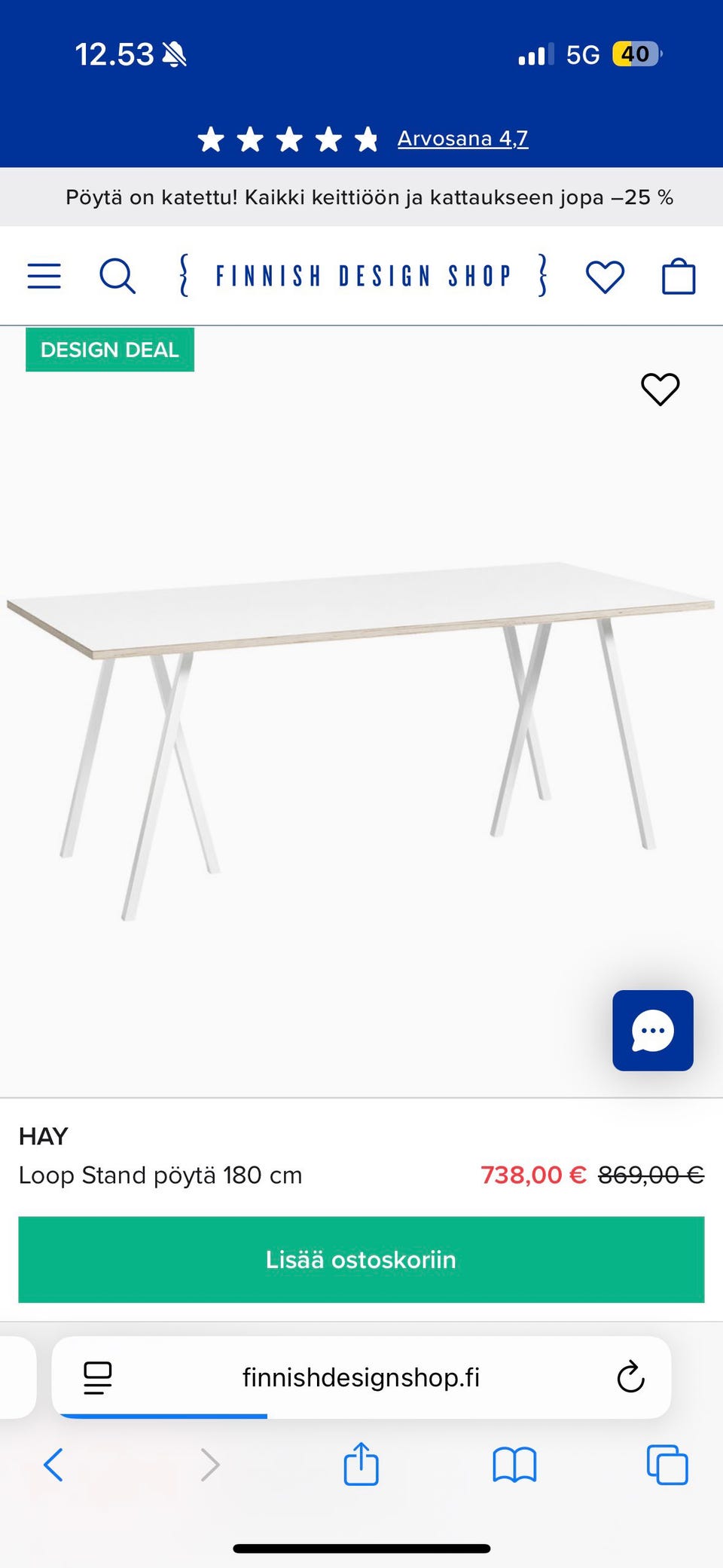Add Loop Stand table to favorites
The width and height of the screenshot is (723, 1568).
coord(660,389)
